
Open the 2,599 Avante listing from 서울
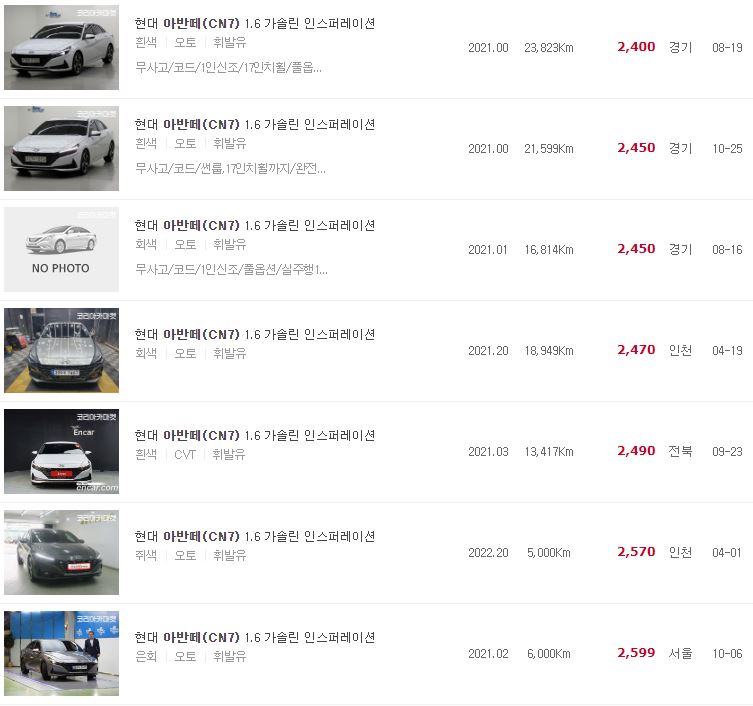click(x=255, y=638)
